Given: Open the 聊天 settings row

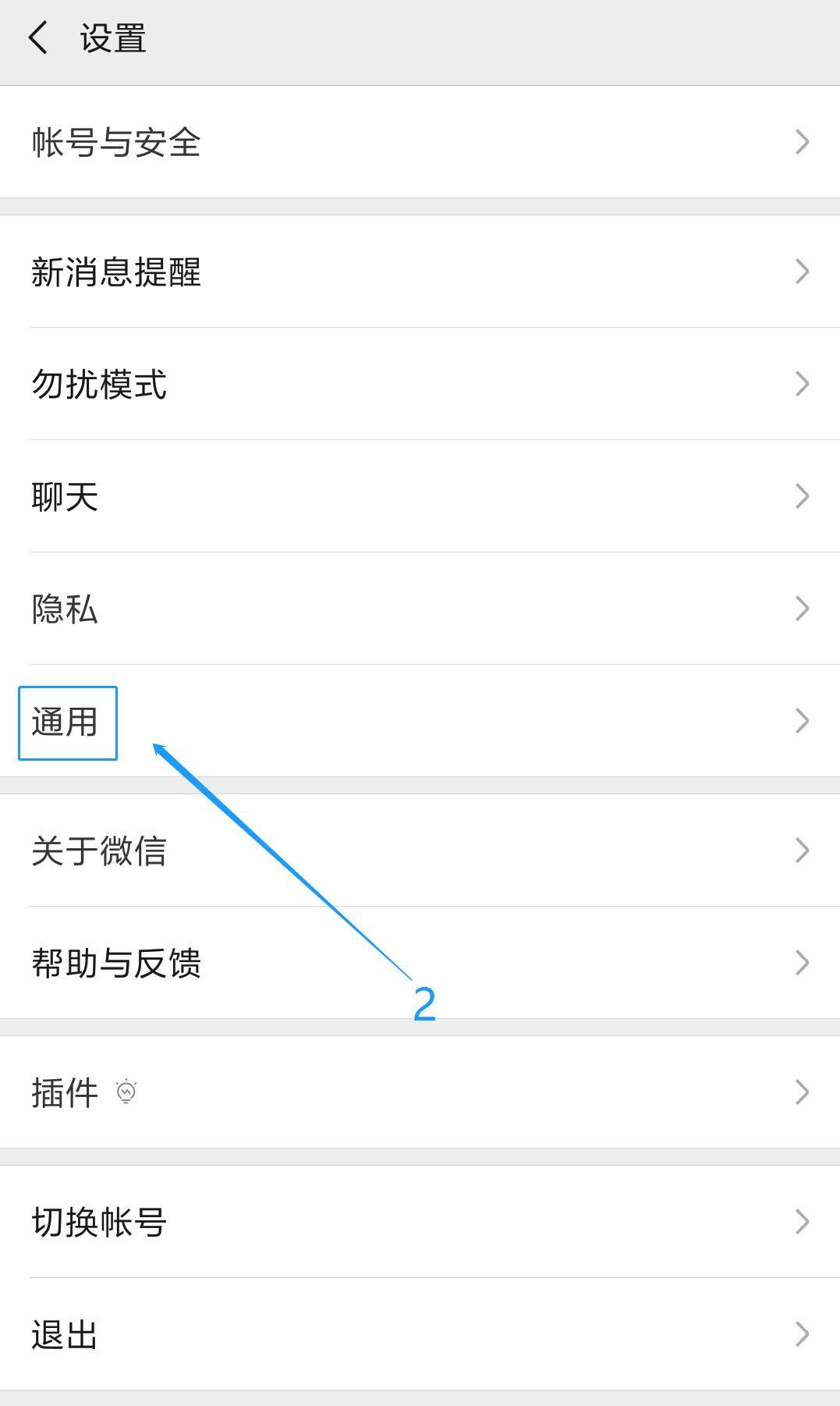Looking at the screenshot, I should pyautogui.click(x=420, y=496).
